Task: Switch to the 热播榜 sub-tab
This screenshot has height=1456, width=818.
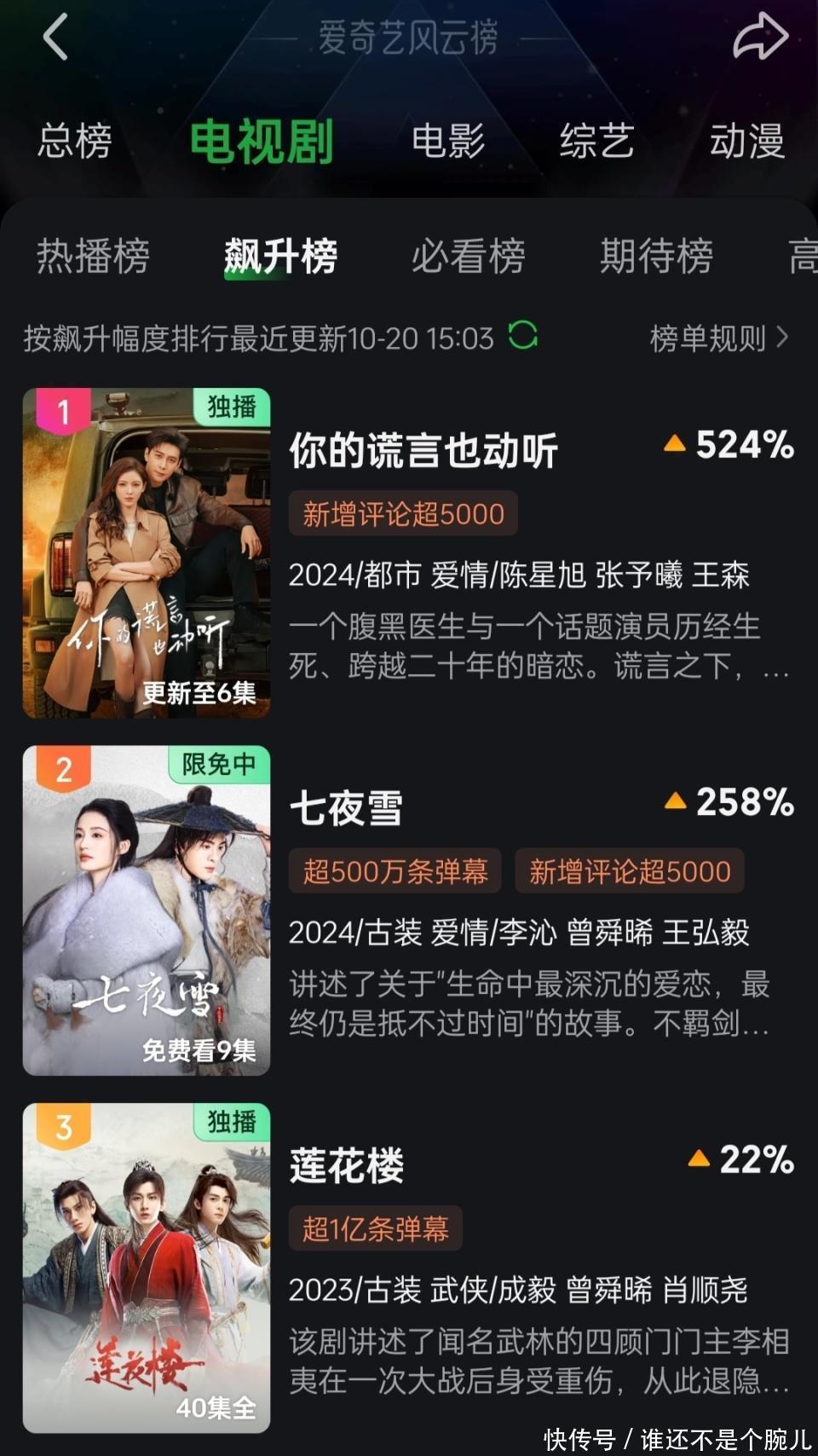Action: tap(93, 256)
